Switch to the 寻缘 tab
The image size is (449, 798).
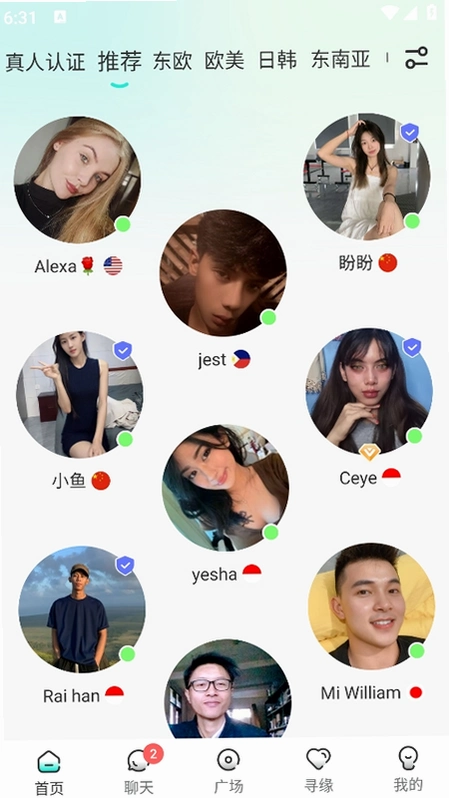point(319,770)
